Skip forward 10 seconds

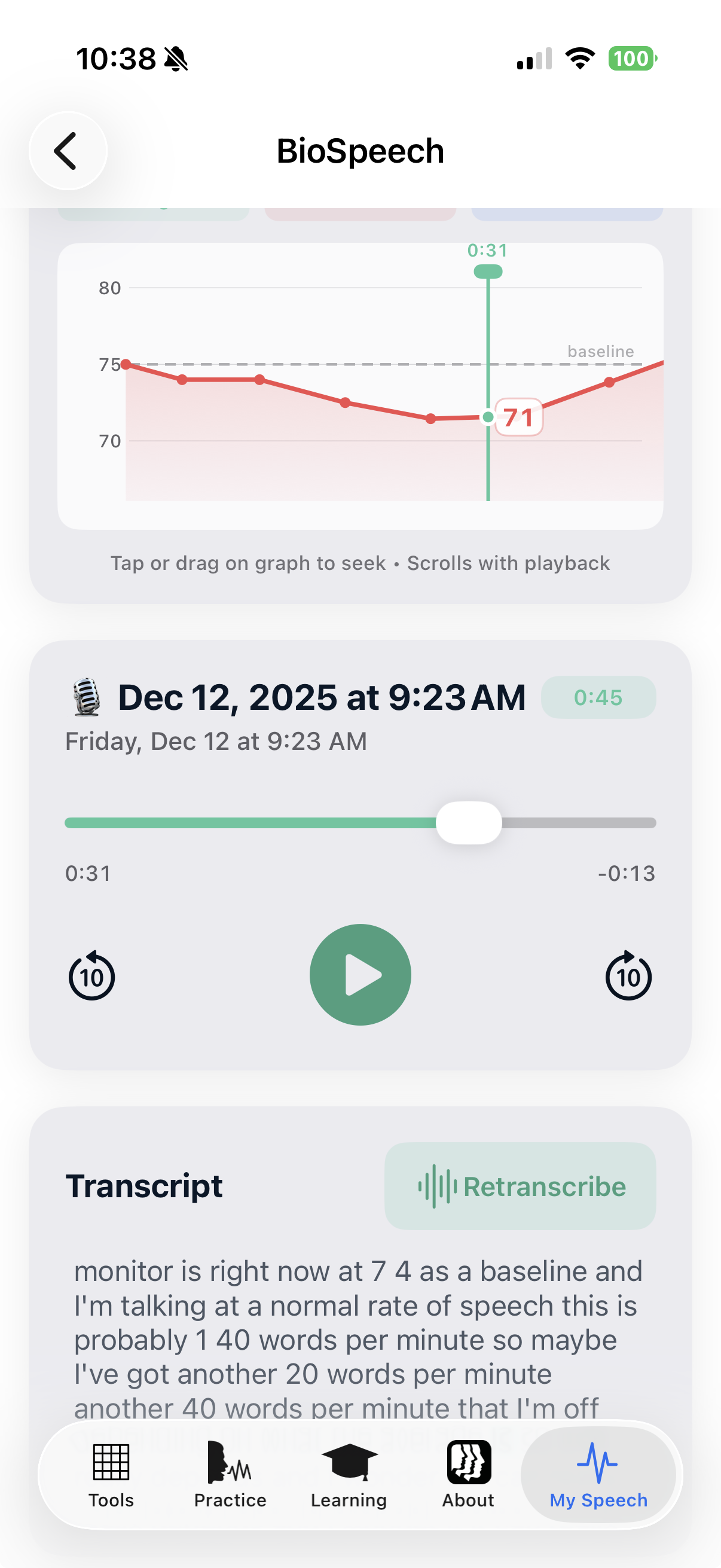coord(628,976)
